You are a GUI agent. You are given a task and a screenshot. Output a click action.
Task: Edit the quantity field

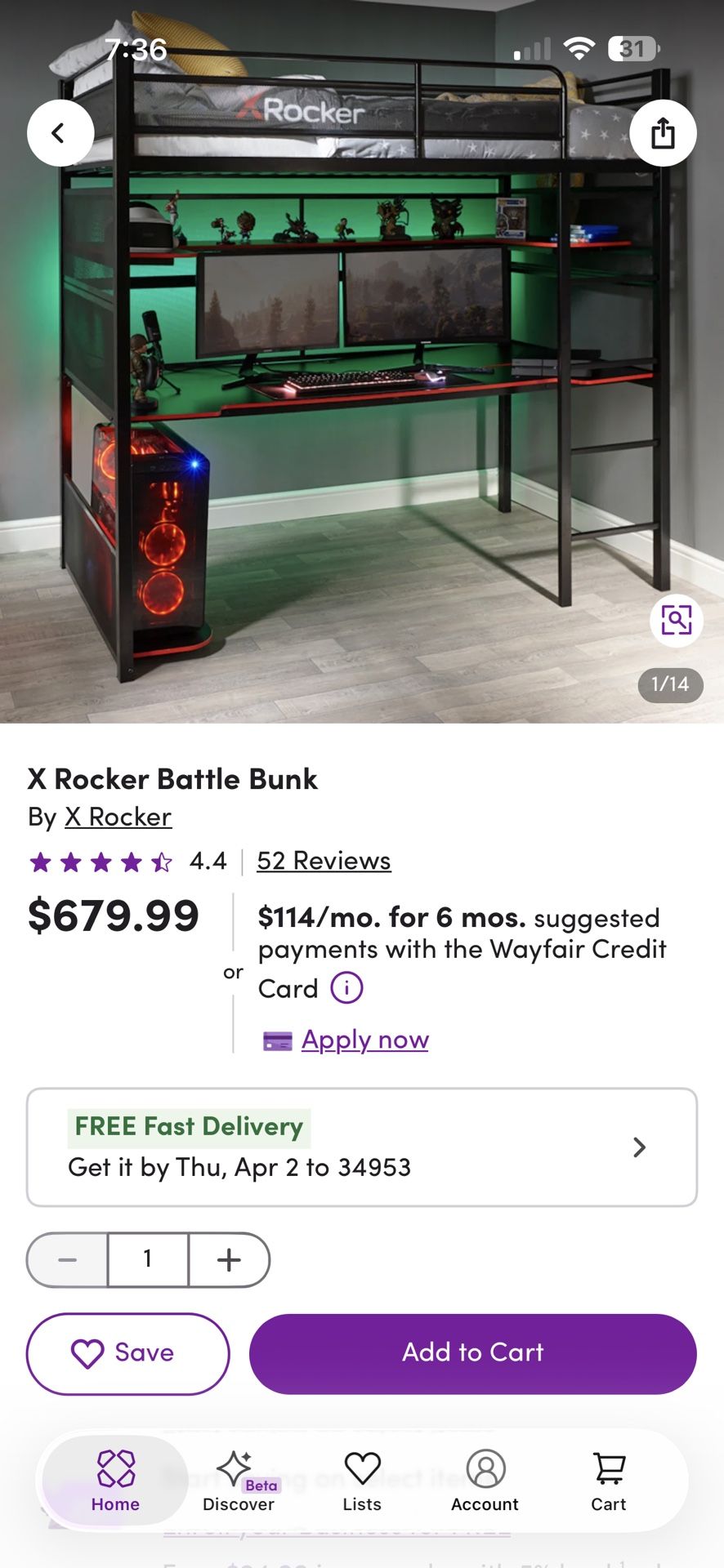point(148,1259)
